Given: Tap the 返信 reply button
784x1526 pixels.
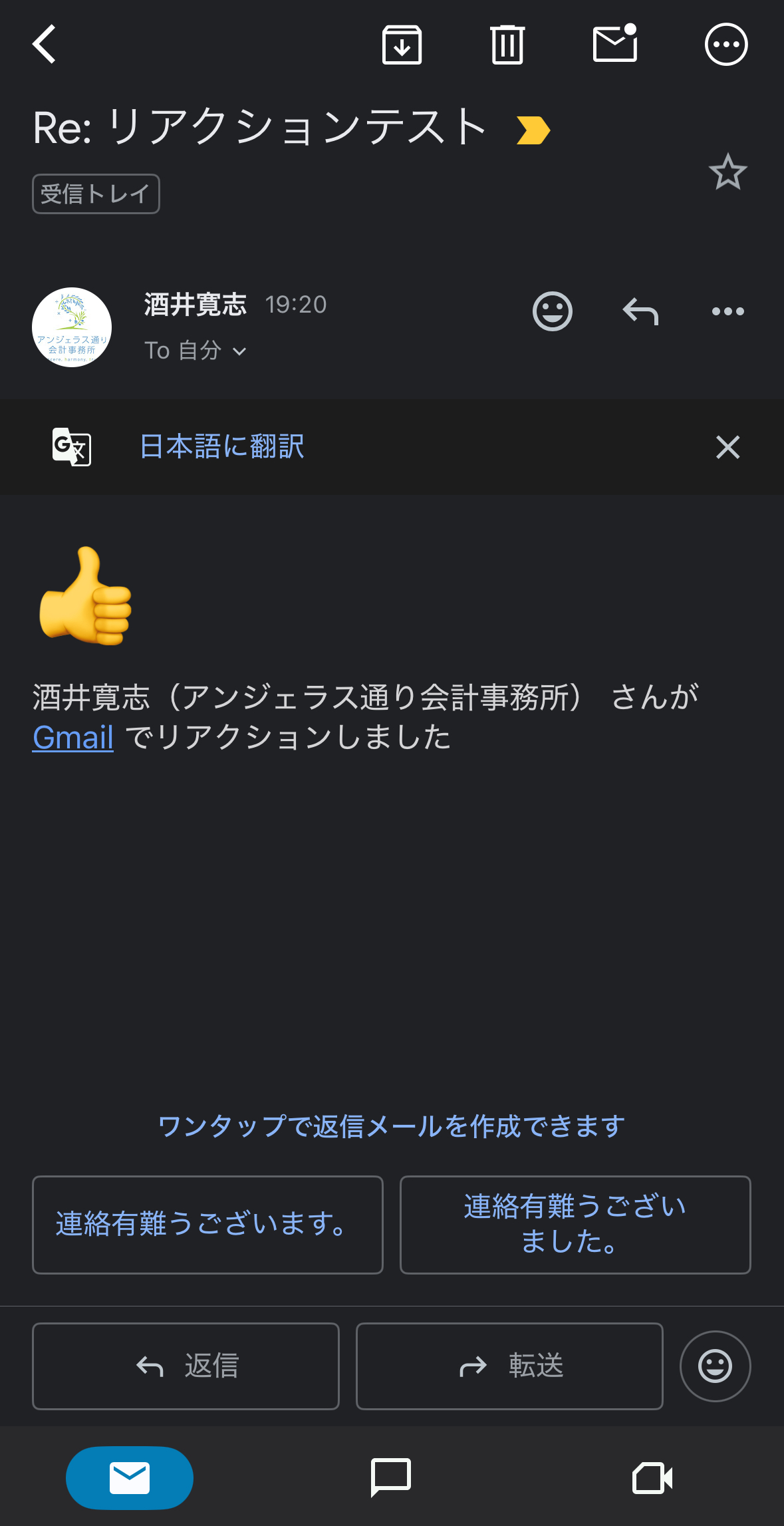Looking at the screenshot, I should pyautogui.click(x=186, y=1366).
